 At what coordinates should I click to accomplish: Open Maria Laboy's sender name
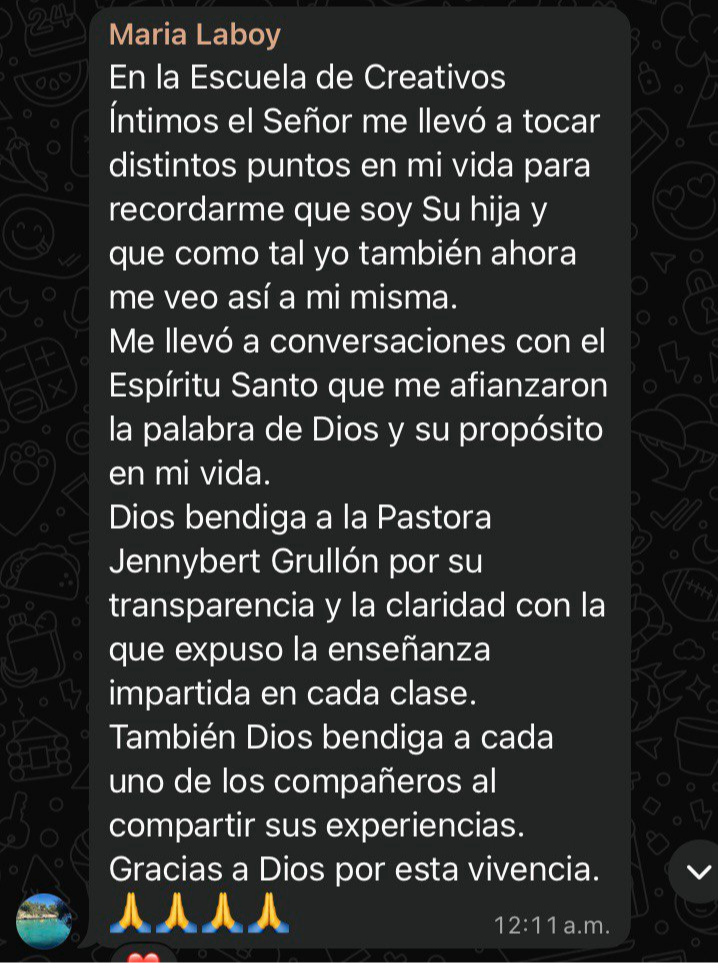click(194, 35)
